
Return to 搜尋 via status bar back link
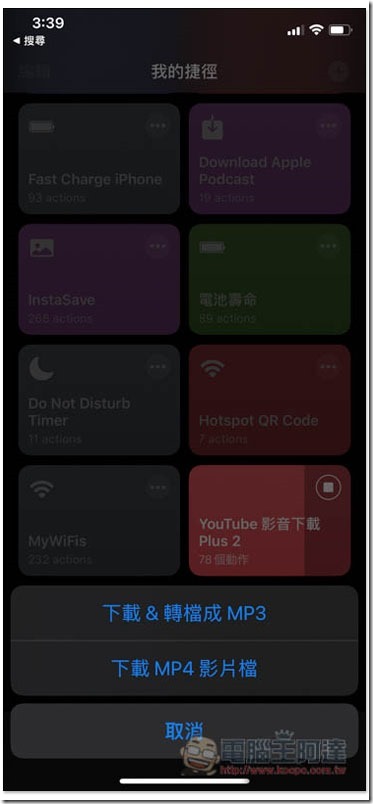click(x=29, y=41)
